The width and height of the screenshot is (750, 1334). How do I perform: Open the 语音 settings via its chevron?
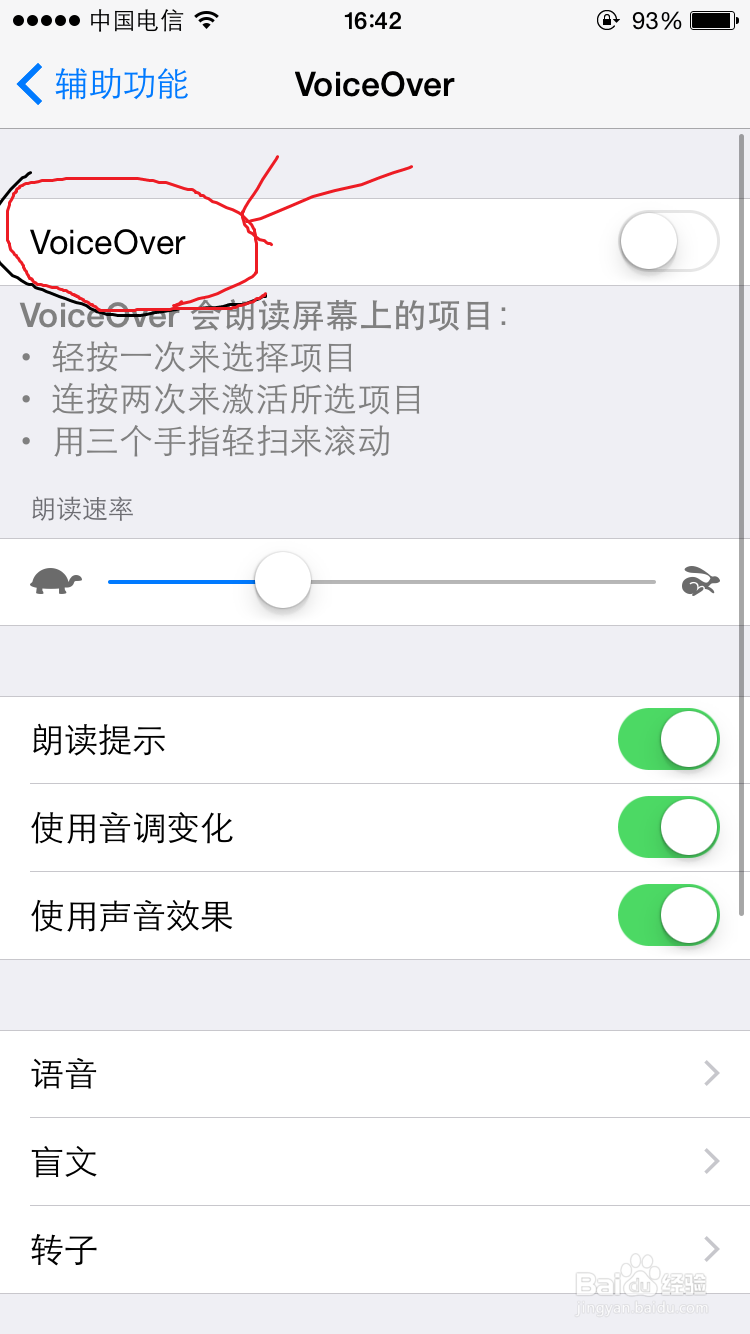point(711,1073)
